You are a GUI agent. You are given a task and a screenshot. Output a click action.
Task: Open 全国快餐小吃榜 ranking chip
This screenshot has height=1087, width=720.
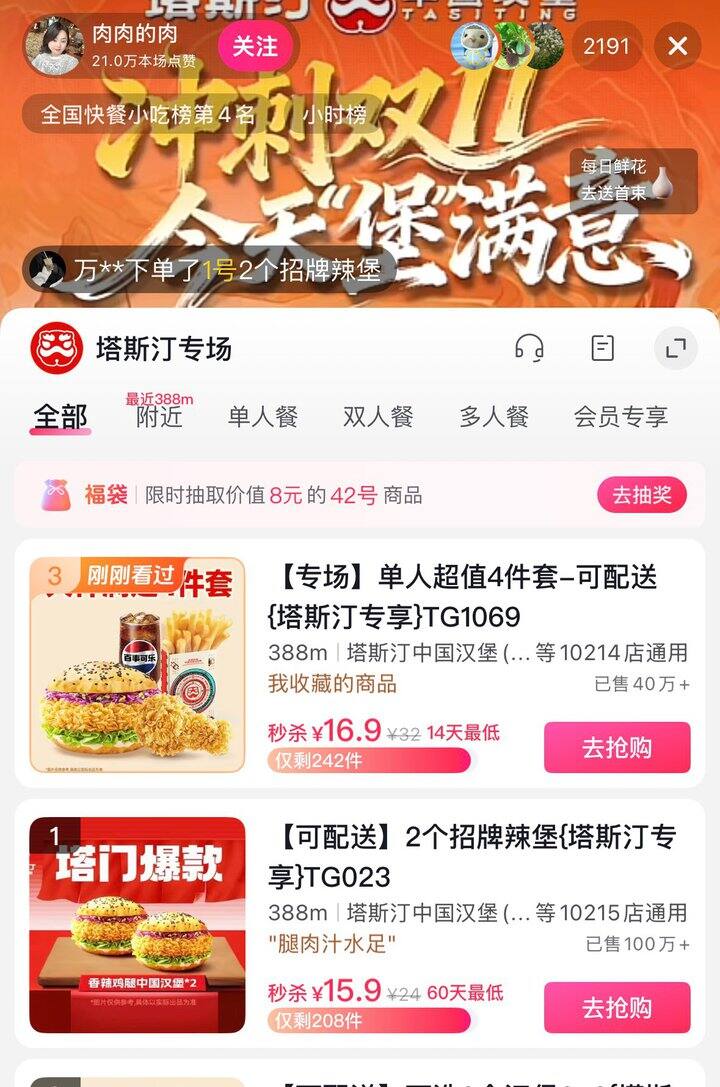click(x=148, y=115)
